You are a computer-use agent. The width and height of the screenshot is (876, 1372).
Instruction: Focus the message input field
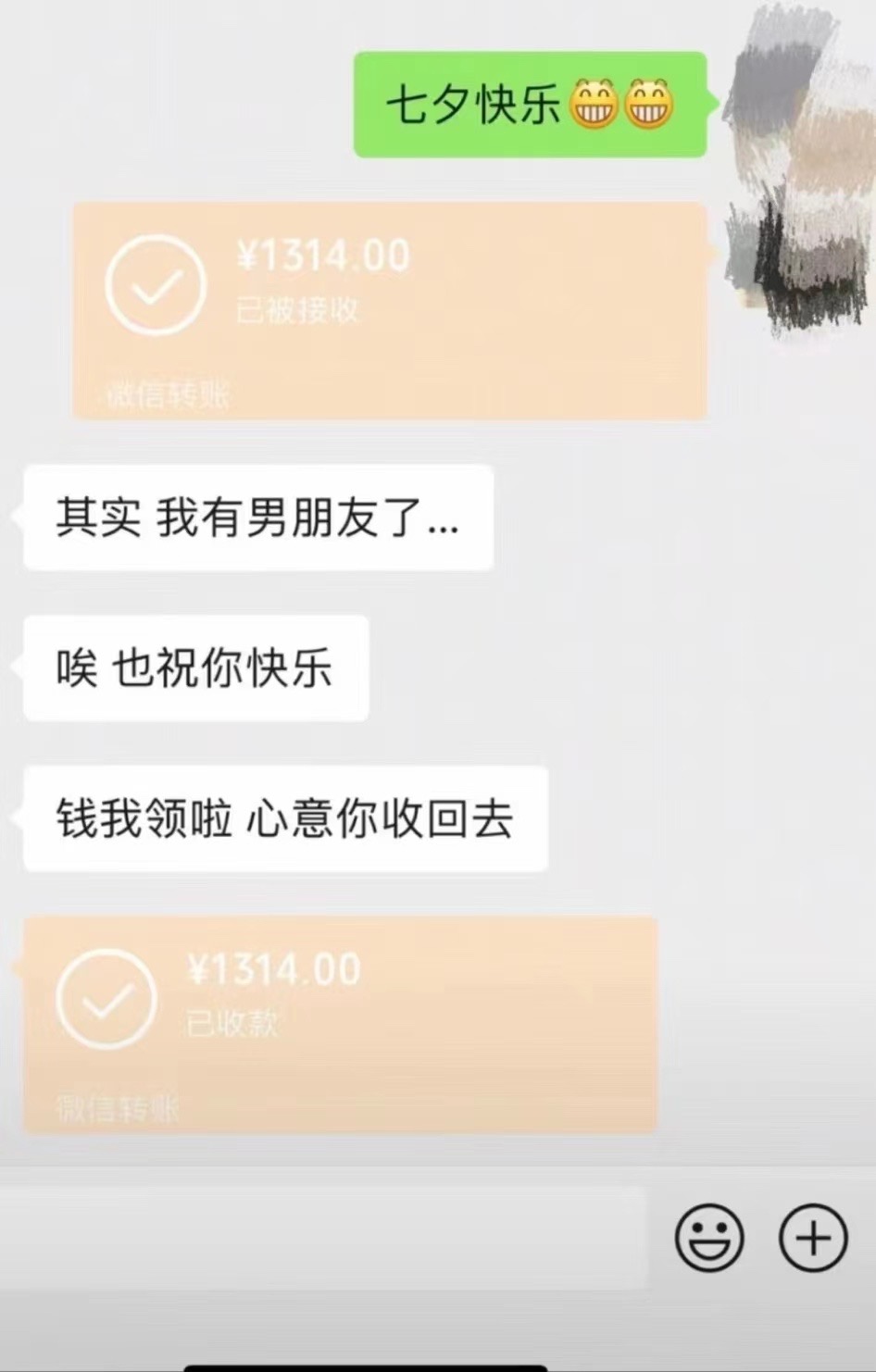pos(322,1237)
